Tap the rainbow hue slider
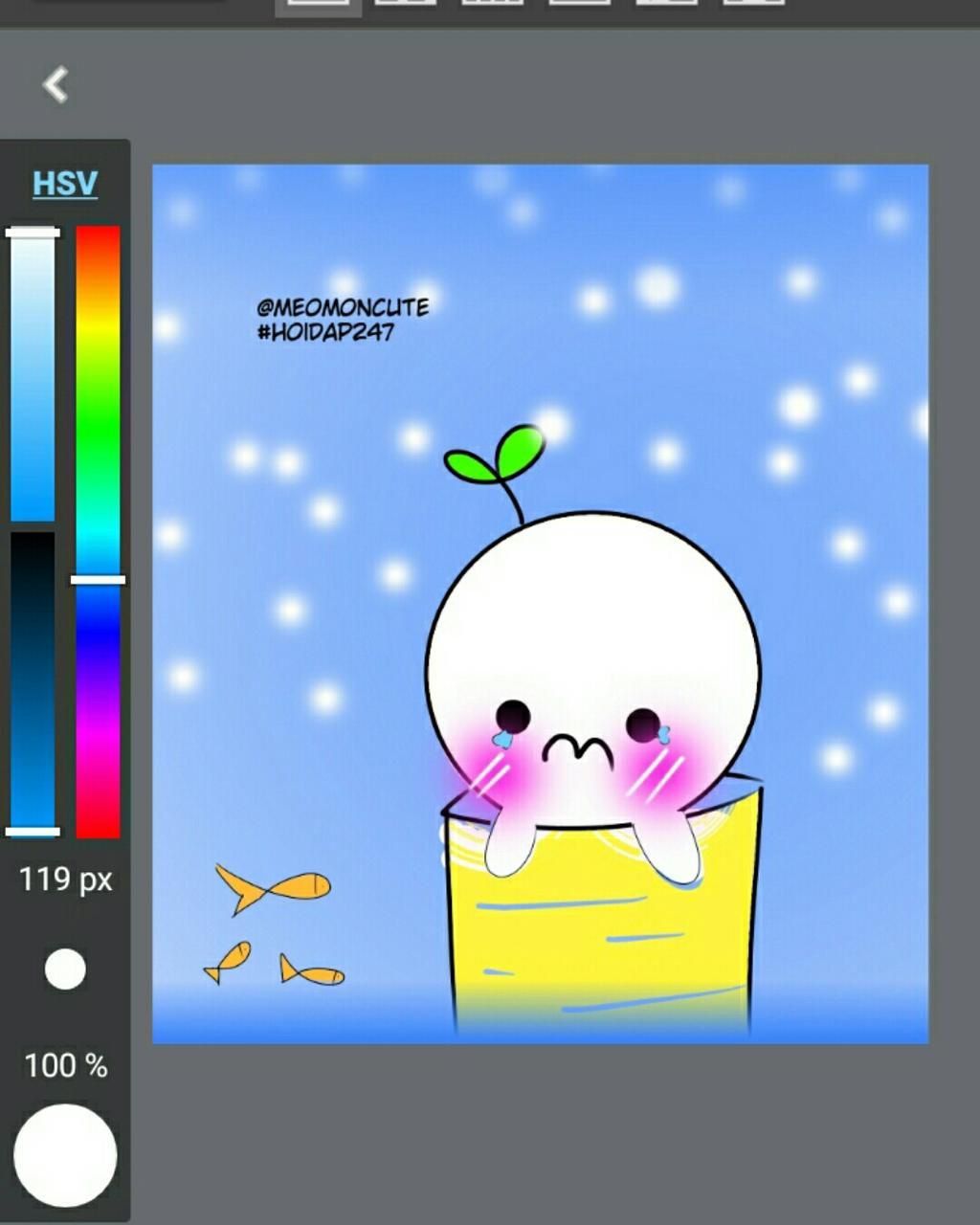 tap(98, 531)
